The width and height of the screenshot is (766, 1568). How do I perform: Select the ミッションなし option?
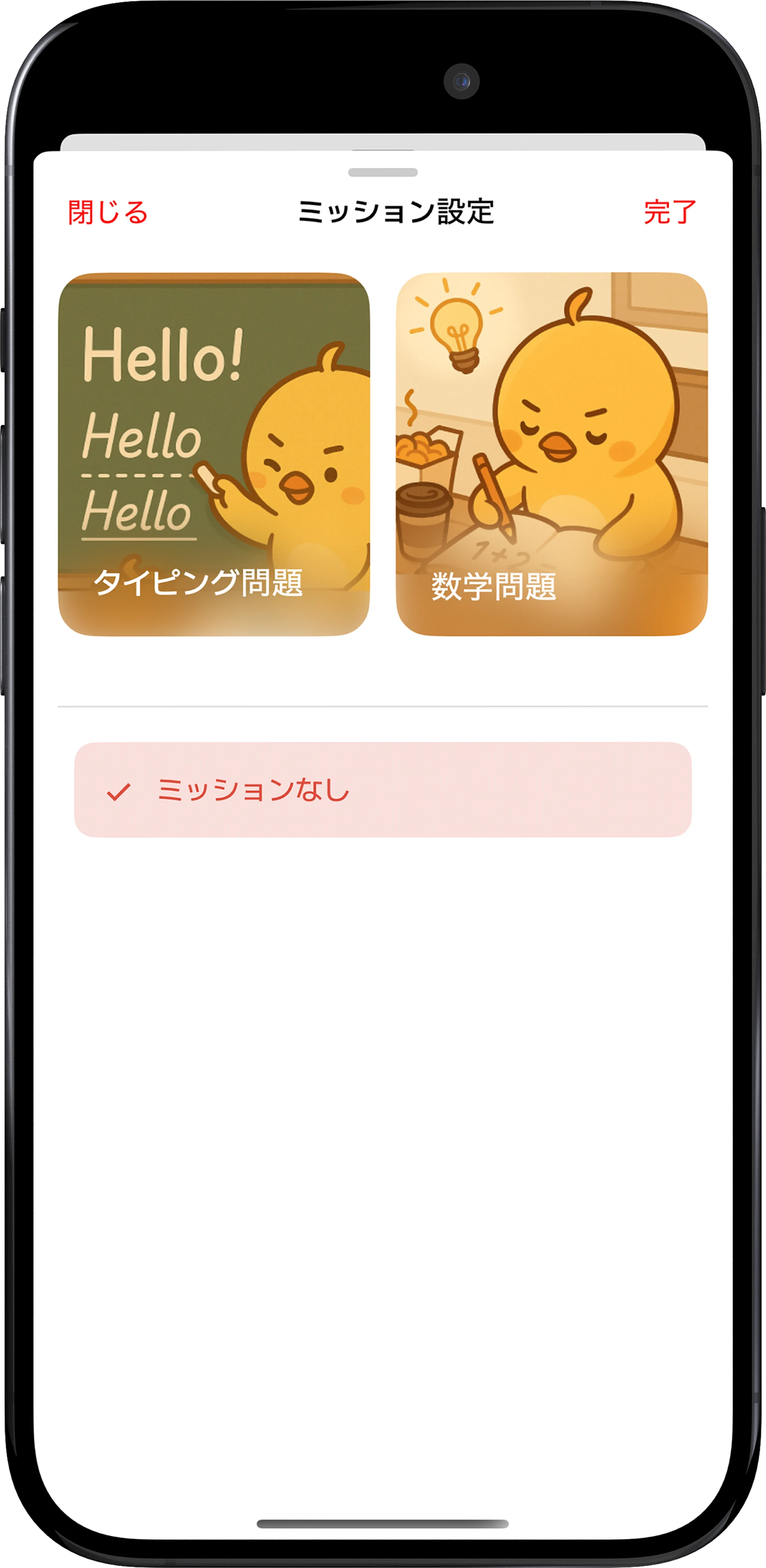383,790
